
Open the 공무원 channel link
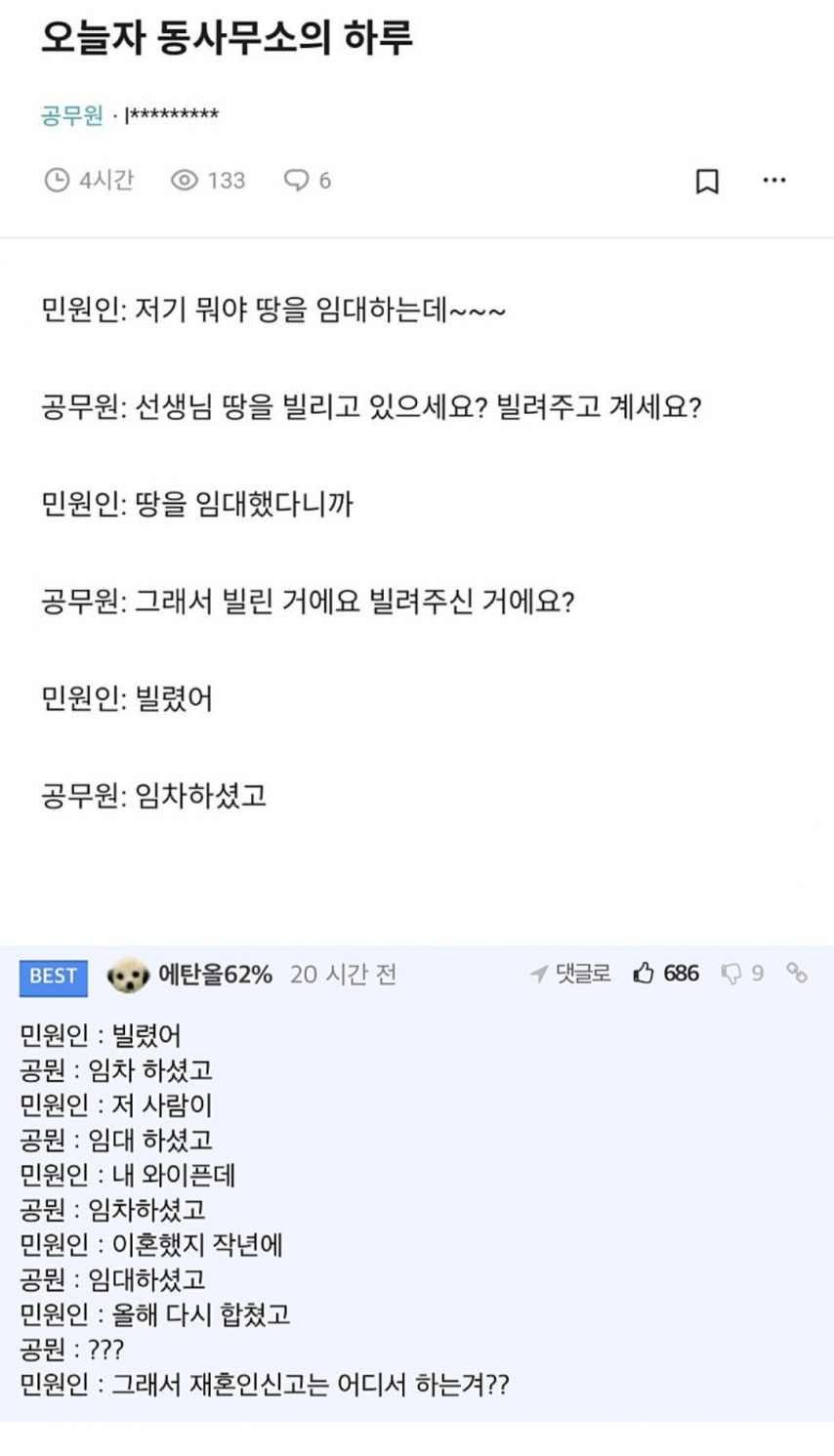click(71, 115)
